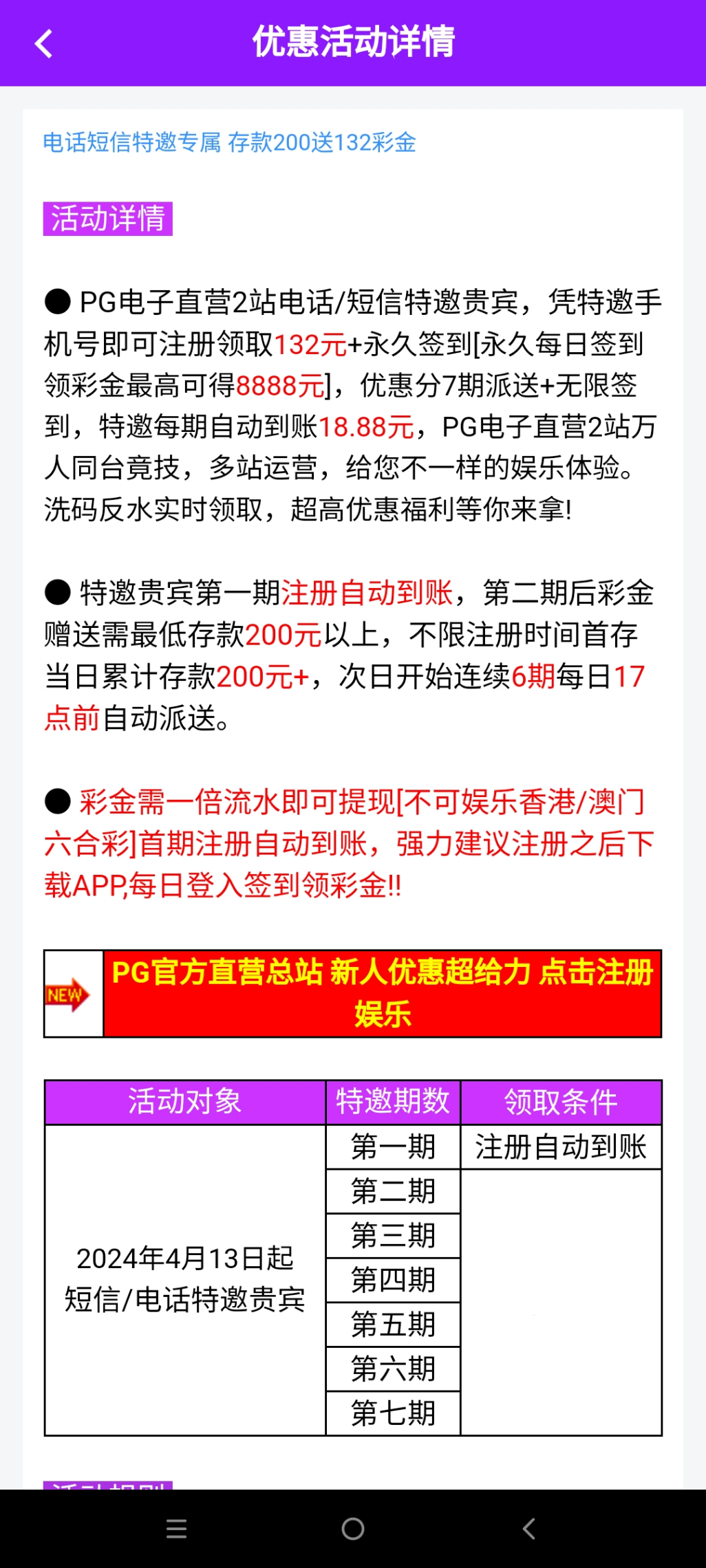706x1568 pixels.
Task: Go to the system home screen
Action: (x=353, y=1529)
